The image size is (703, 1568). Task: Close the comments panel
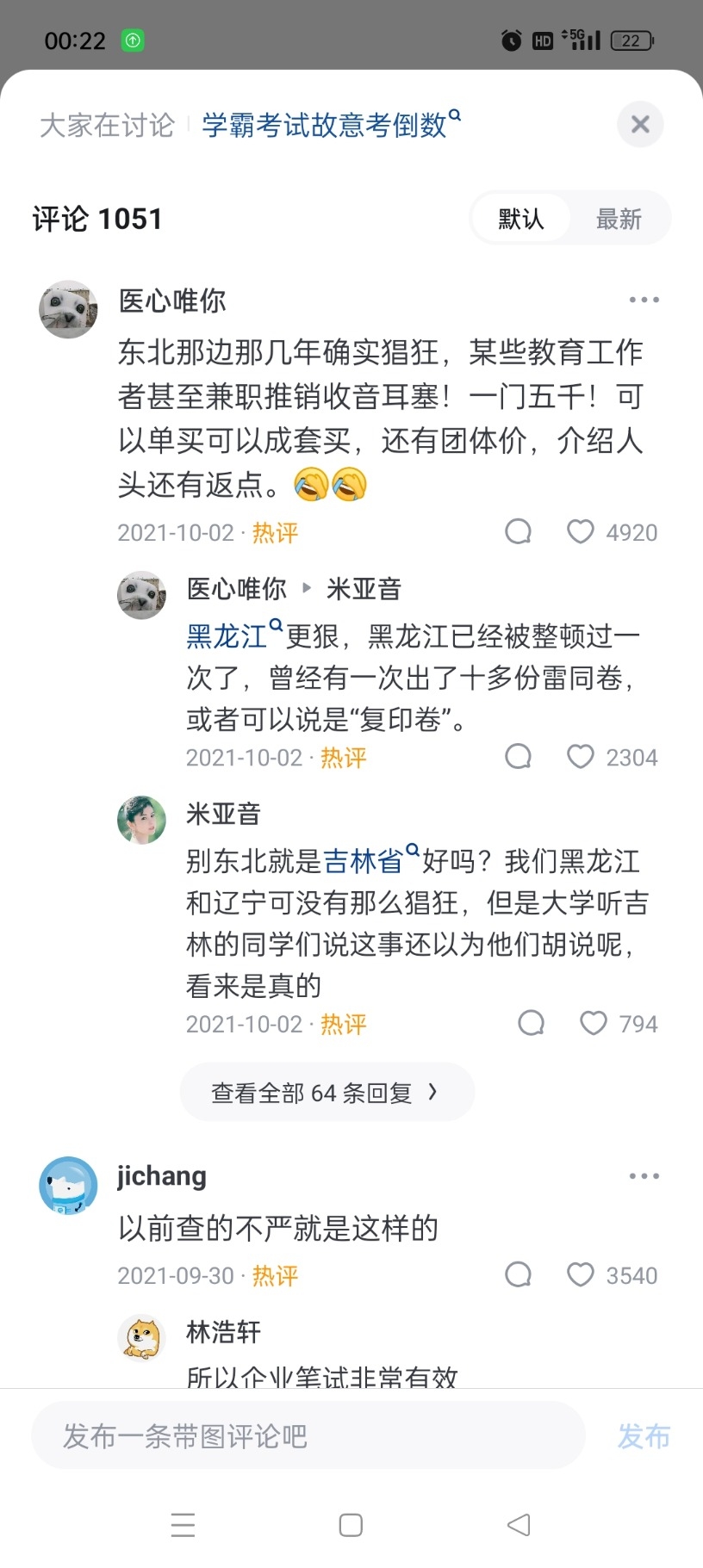pos(640,125)
